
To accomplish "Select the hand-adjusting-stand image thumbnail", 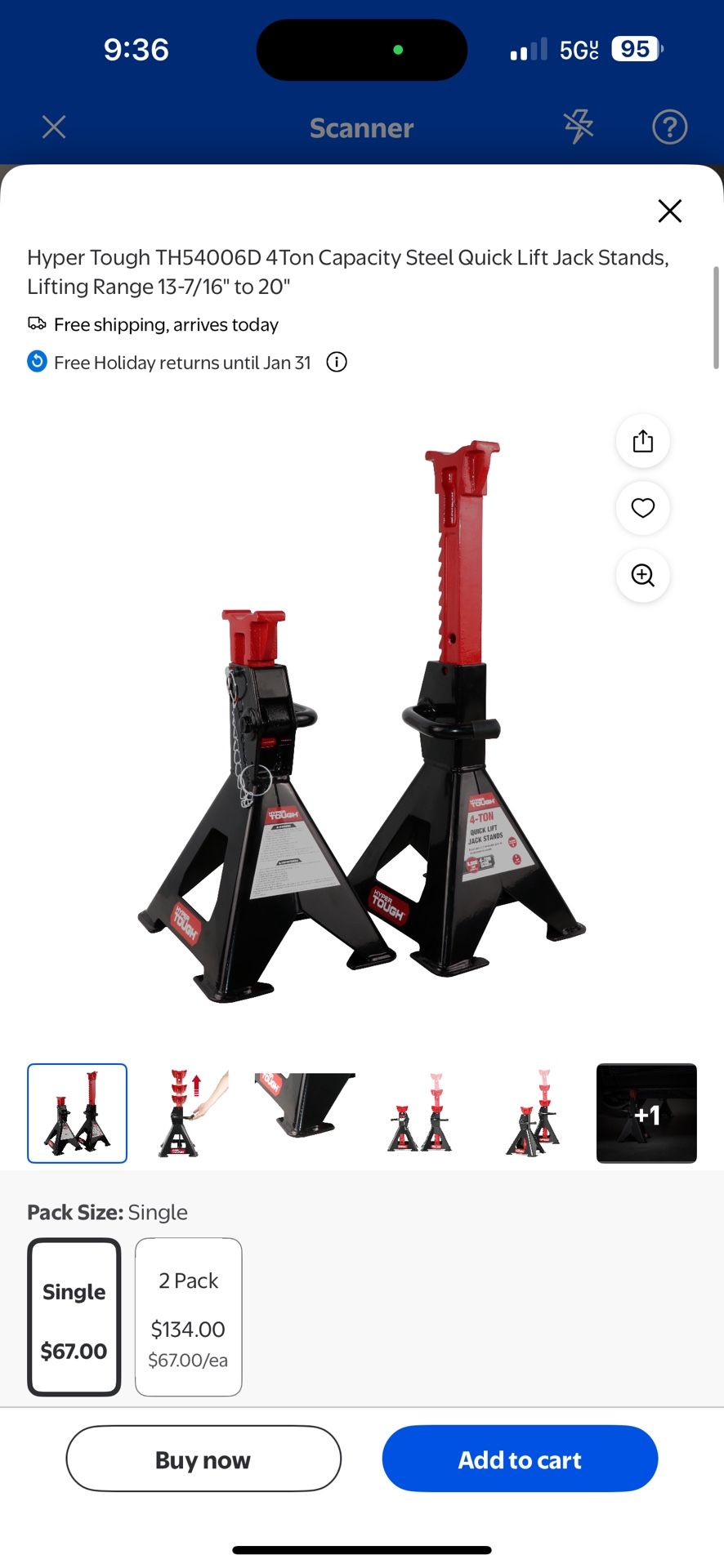I will (x=189, y=1113).
